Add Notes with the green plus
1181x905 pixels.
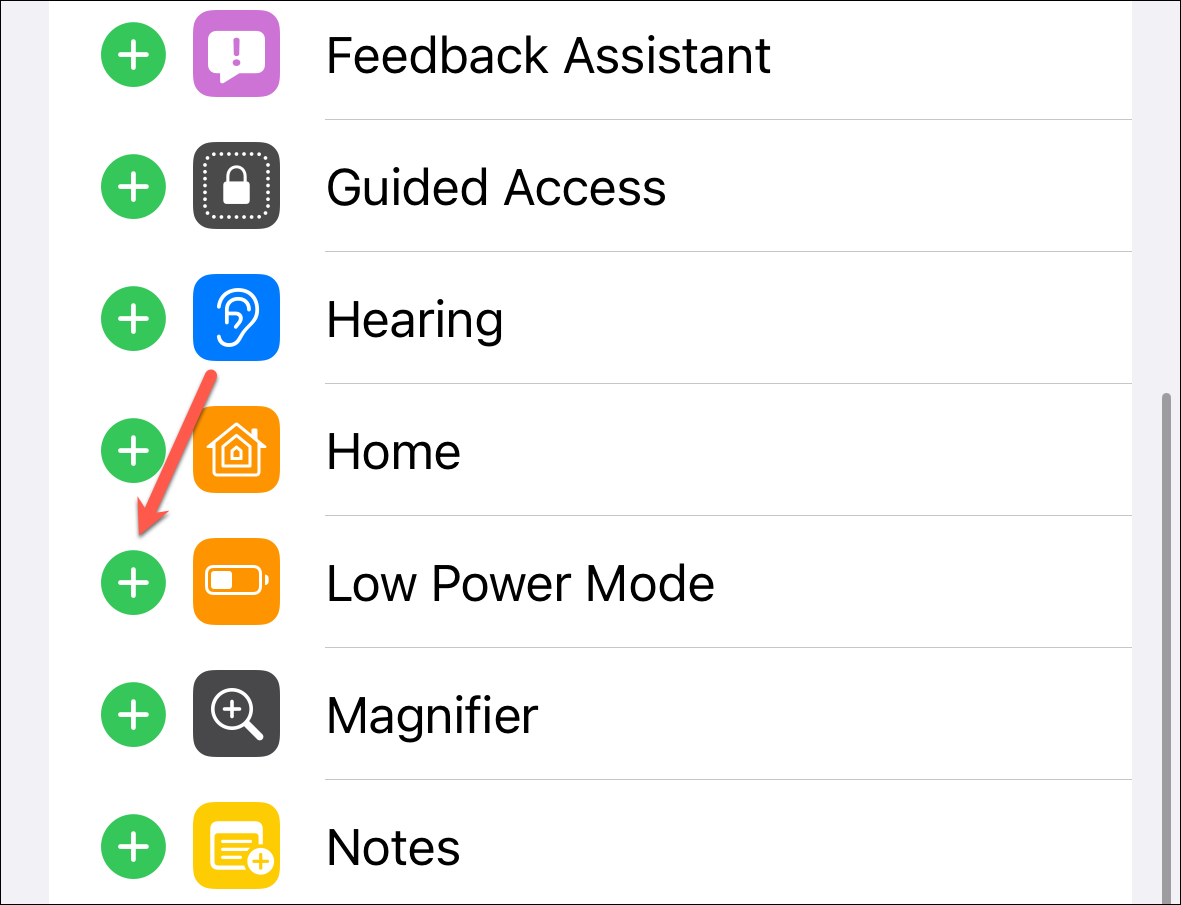point(133,846)
